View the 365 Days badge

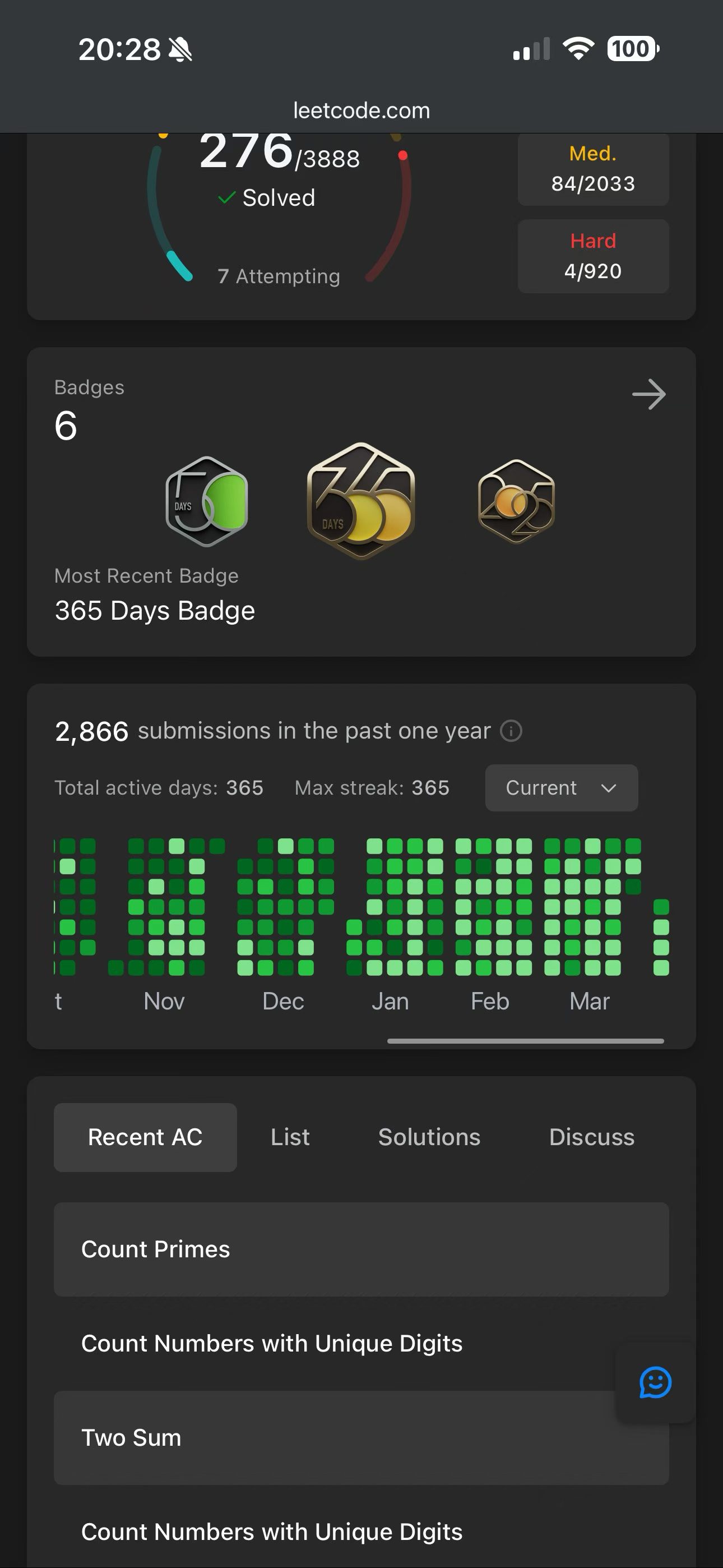[361, 500]
